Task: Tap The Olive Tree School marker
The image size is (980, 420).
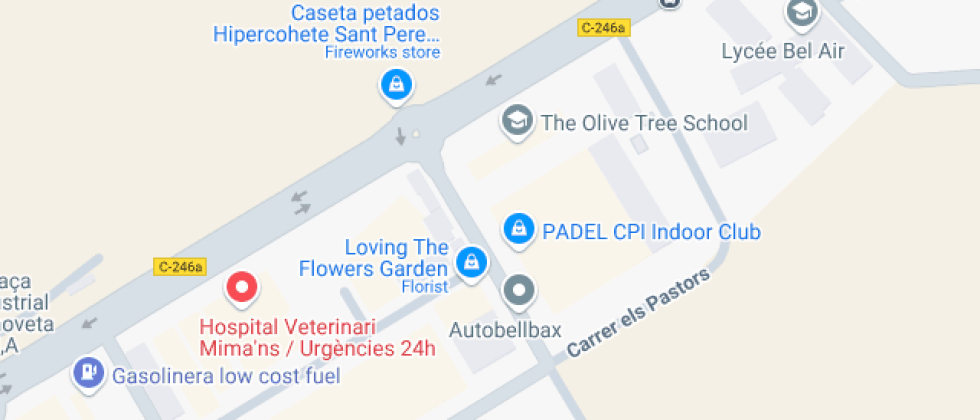Action: pyautogui.click(x=516, y=120)
